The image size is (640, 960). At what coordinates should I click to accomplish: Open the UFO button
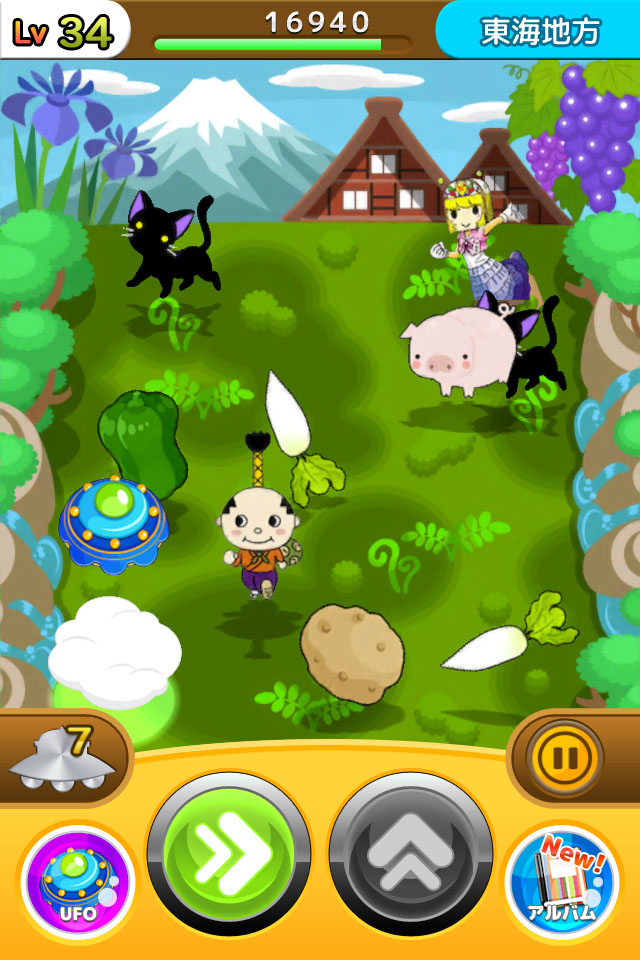[77, 883]
